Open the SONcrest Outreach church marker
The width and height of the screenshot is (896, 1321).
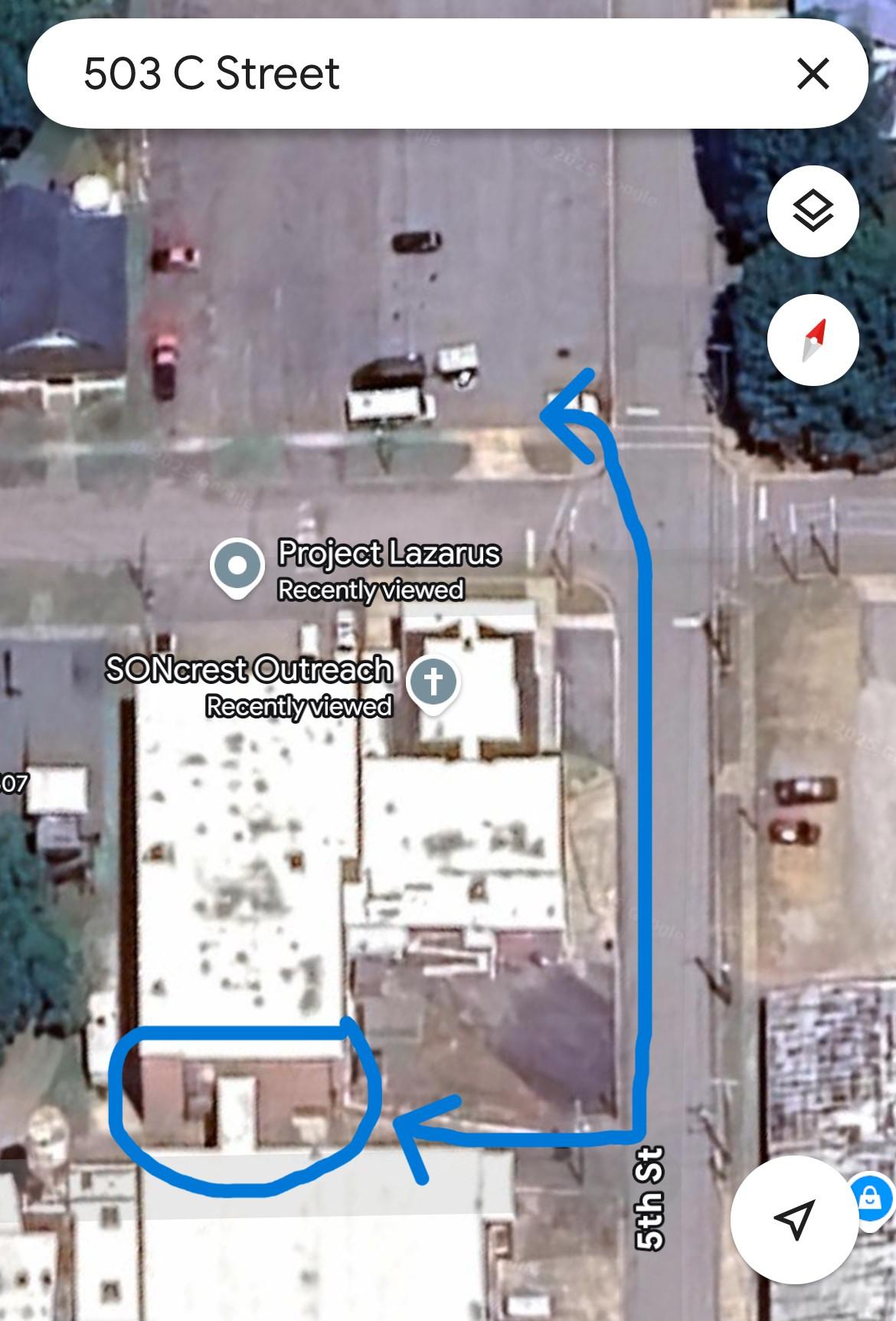[x=433, y=682]
